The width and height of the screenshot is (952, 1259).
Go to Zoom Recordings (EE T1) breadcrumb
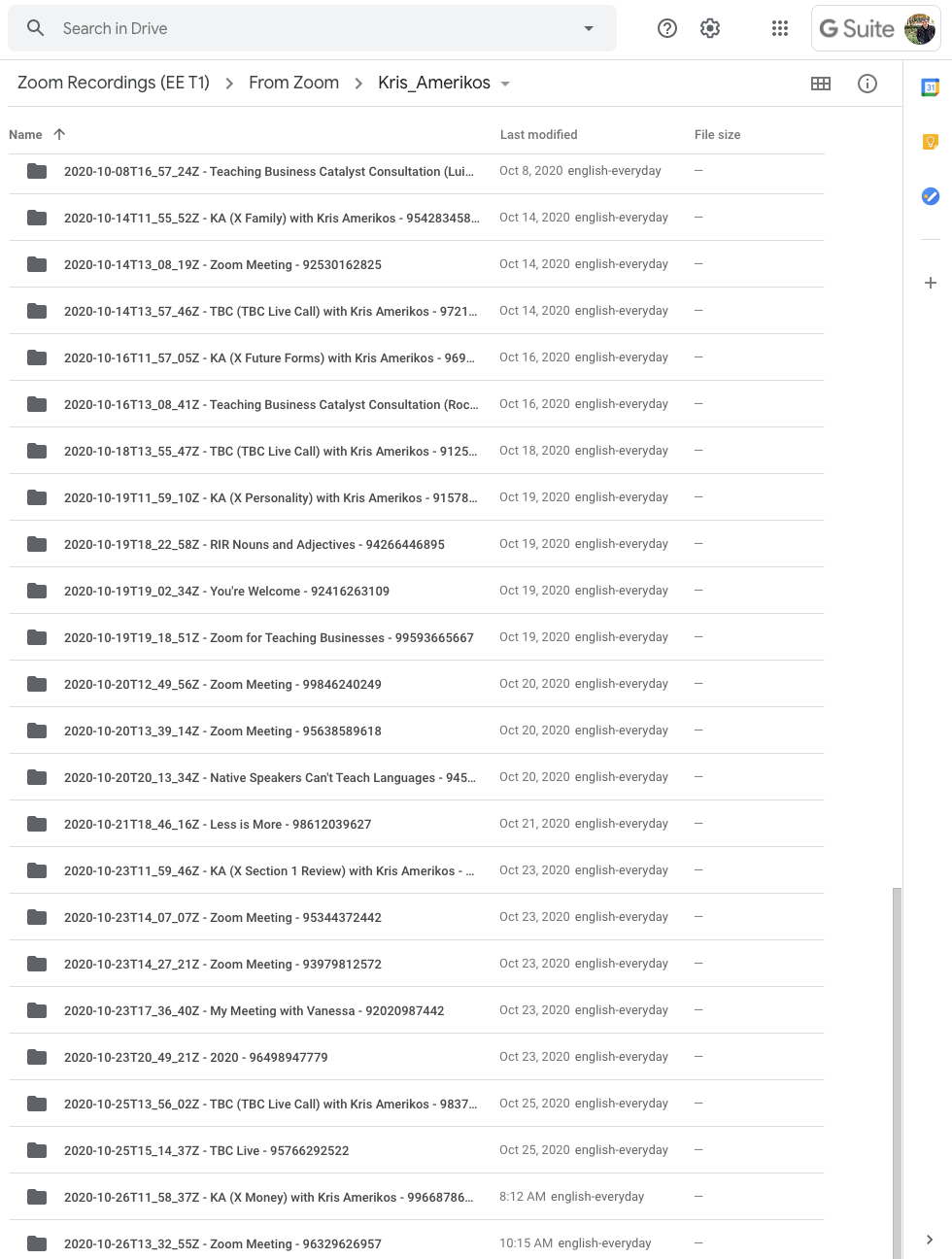coord(114,84)
